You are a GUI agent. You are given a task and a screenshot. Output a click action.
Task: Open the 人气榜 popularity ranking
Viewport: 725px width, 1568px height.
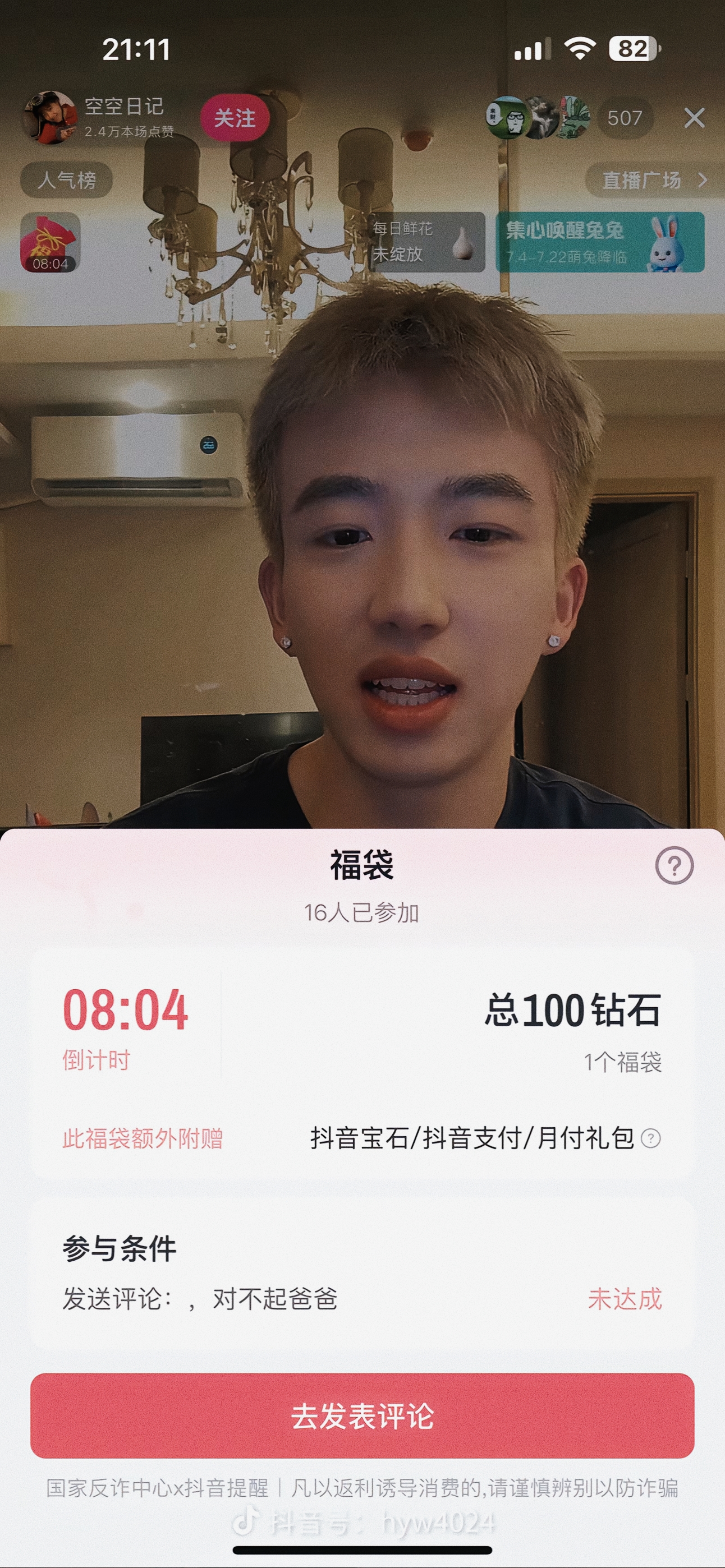(66, 180)
